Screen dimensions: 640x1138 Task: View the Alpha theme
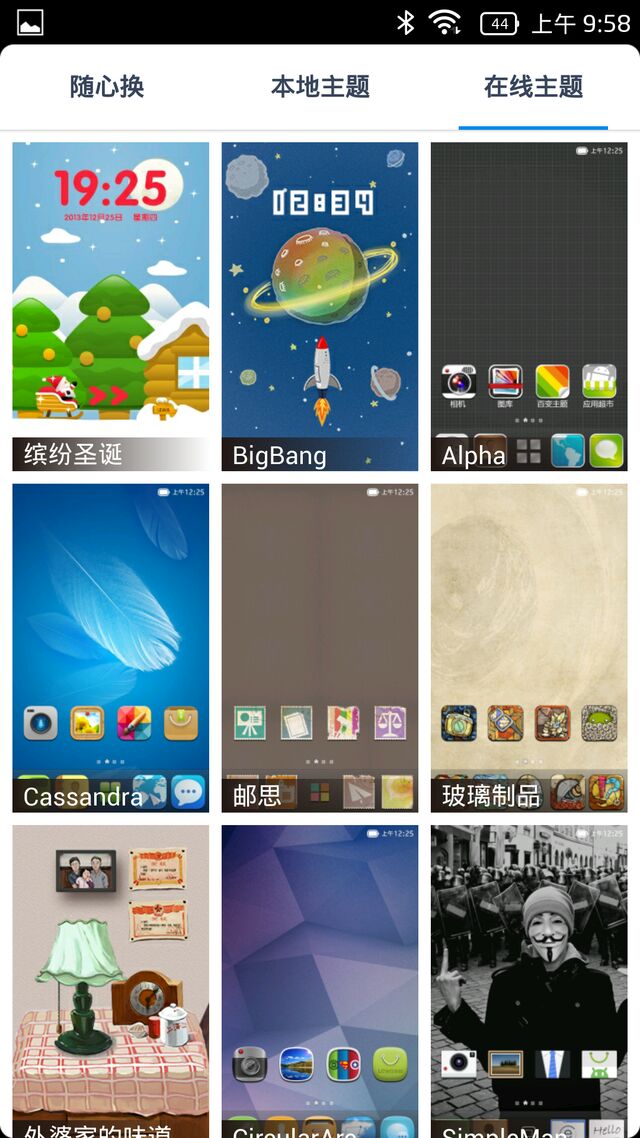(x=529, y=306)
